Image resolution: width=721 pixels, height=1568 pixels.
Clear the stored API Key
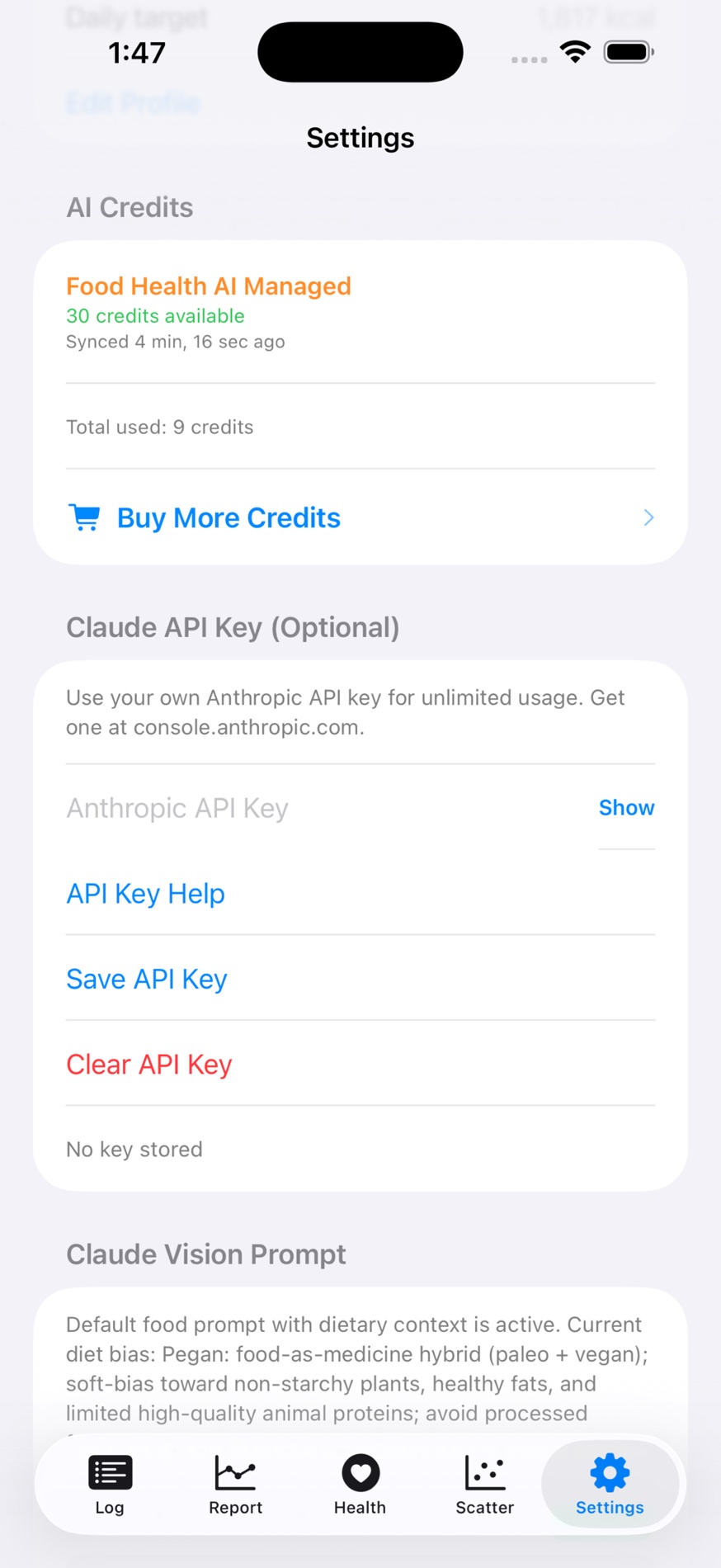(x=148, y=1064)
